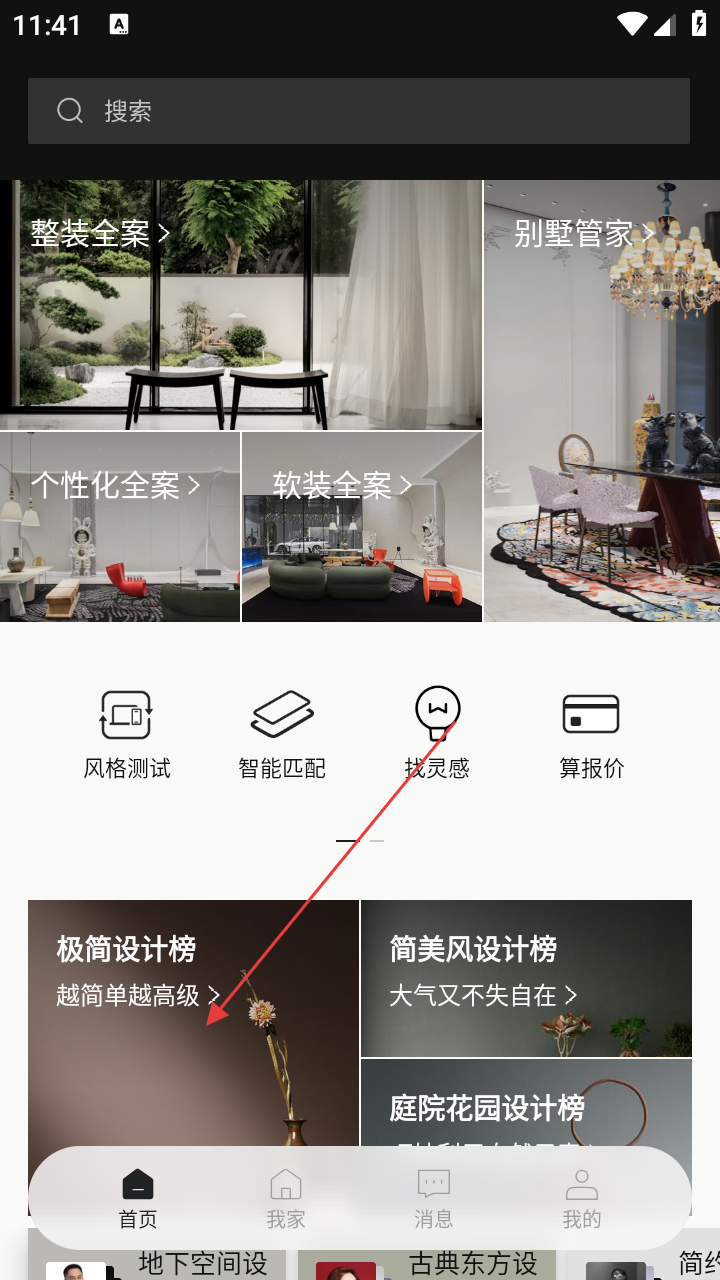Viewport: 720px width, 1280px height.
Task: Go to the 首页 home tab
Action: 138,1198
